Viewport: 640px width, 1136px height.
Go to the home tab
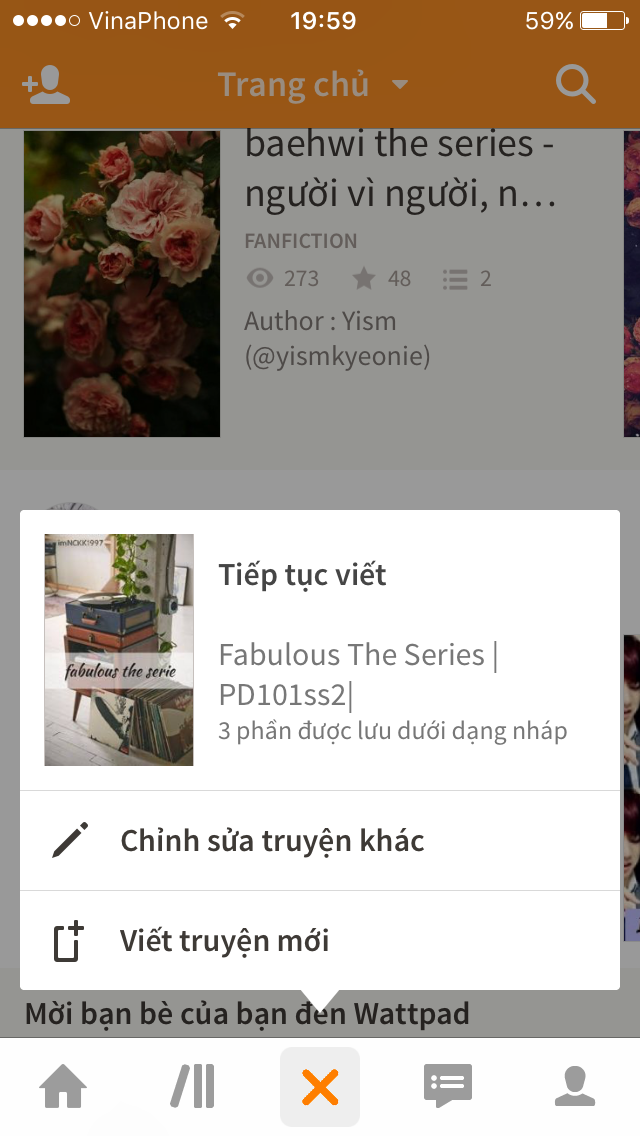63,1086
